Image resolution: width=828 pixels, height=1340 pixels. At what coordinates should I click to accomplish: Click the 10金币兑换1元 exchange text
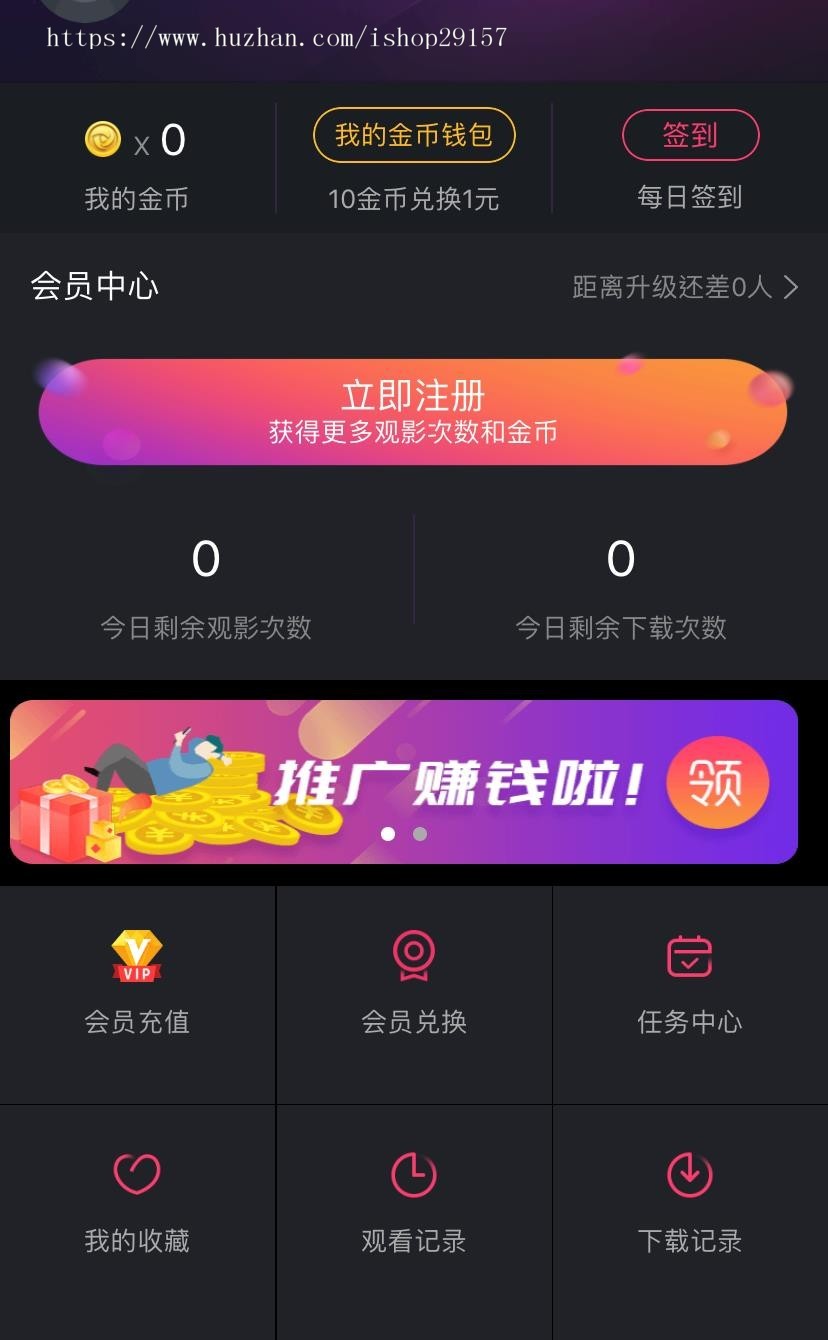click(x=414, y=199)
